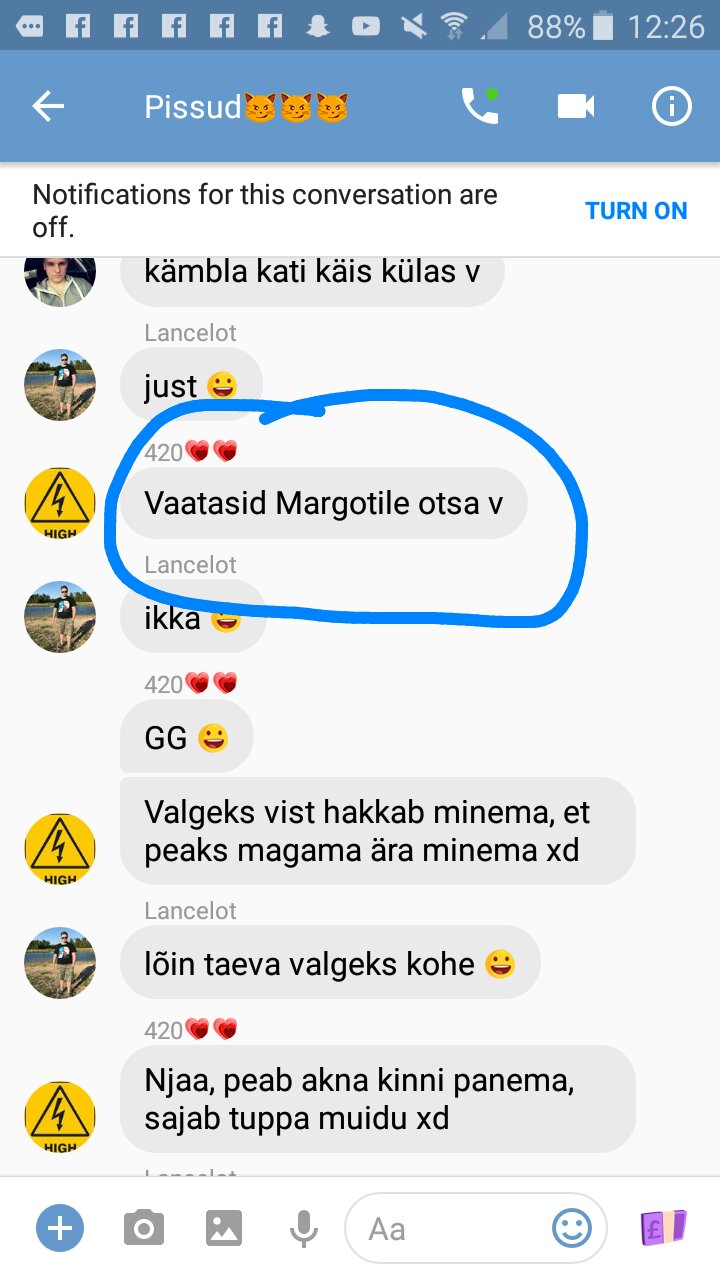Start a voice call with the group
The width and height of the screenshot is (720, 1280).
click(479, 106)
